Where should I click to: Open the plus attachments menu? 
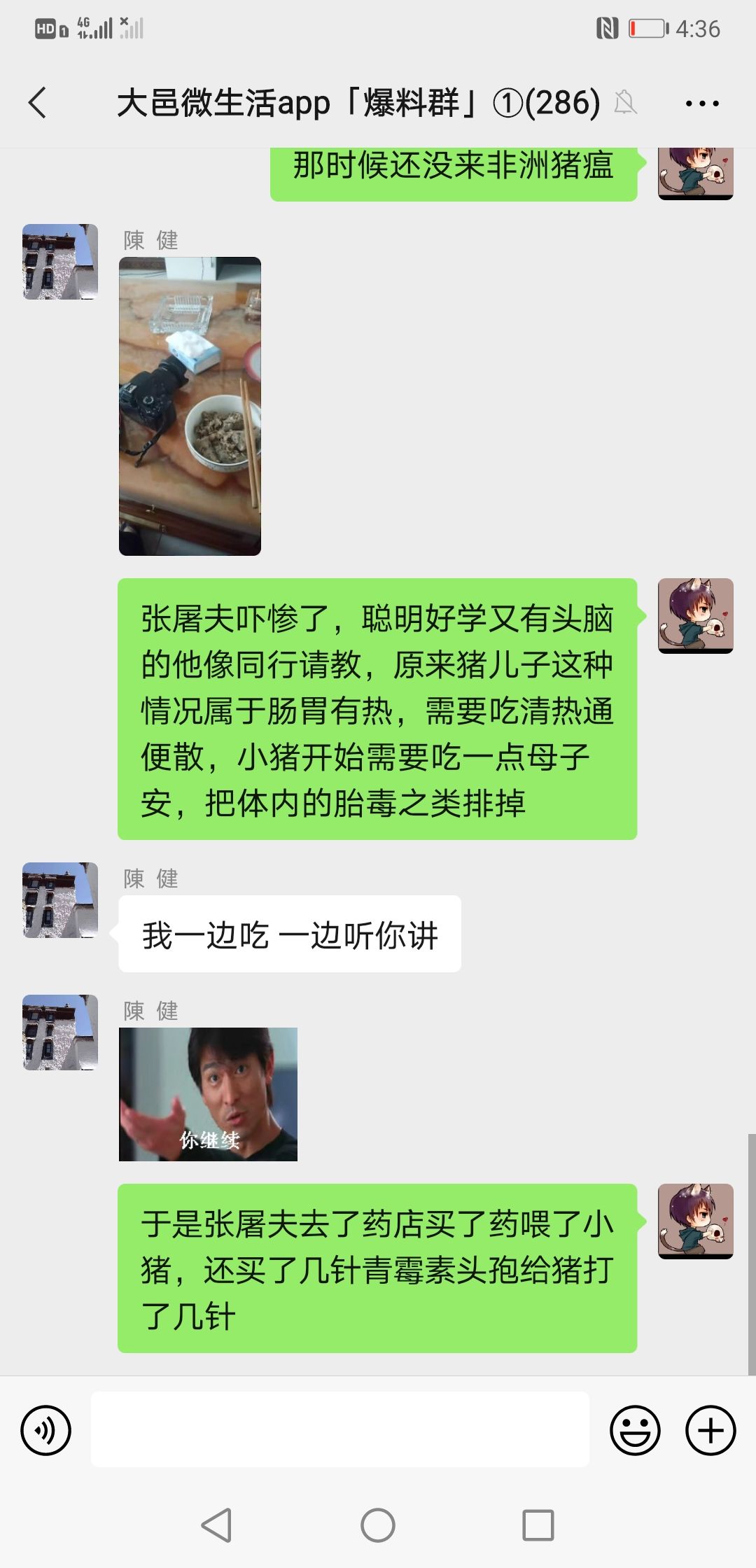coord(710,1430)
